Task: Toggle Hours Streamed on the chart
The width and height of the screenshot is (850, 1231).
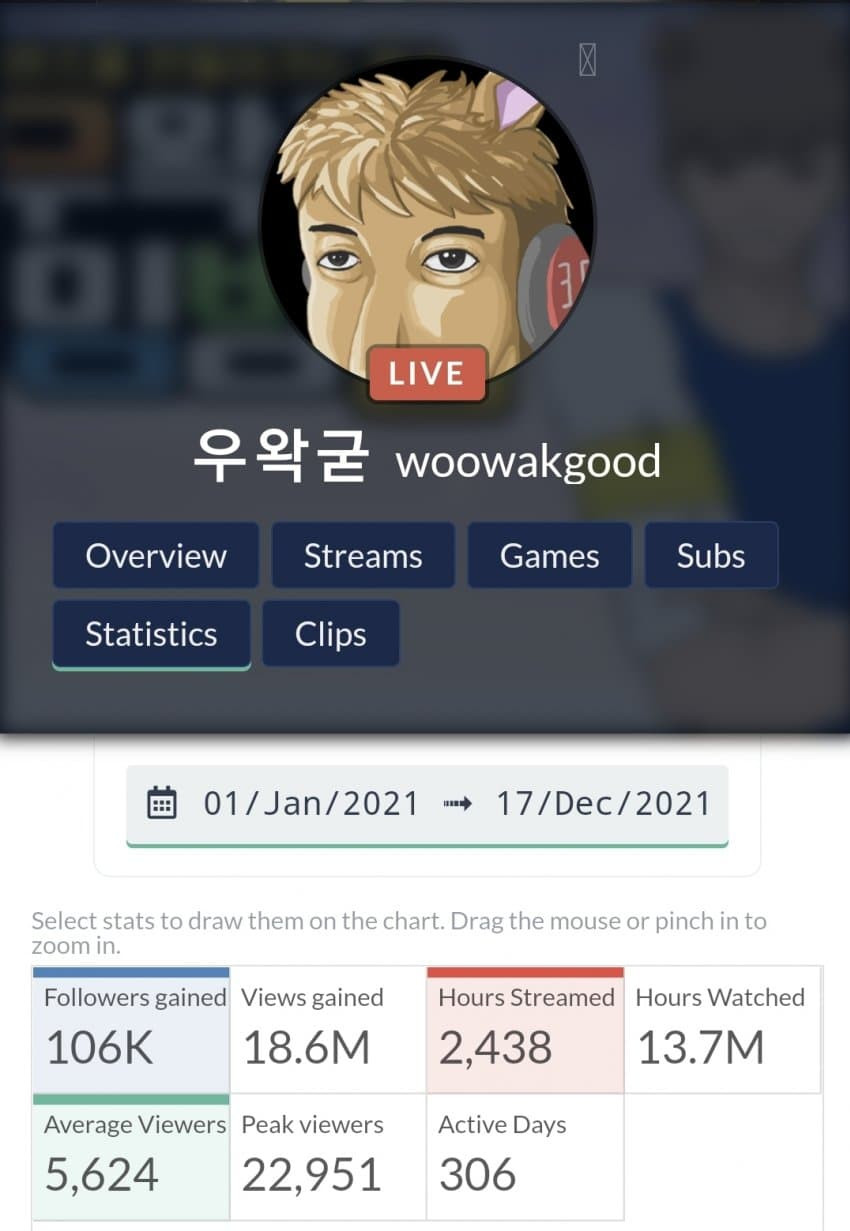Action: (525, 1029)
